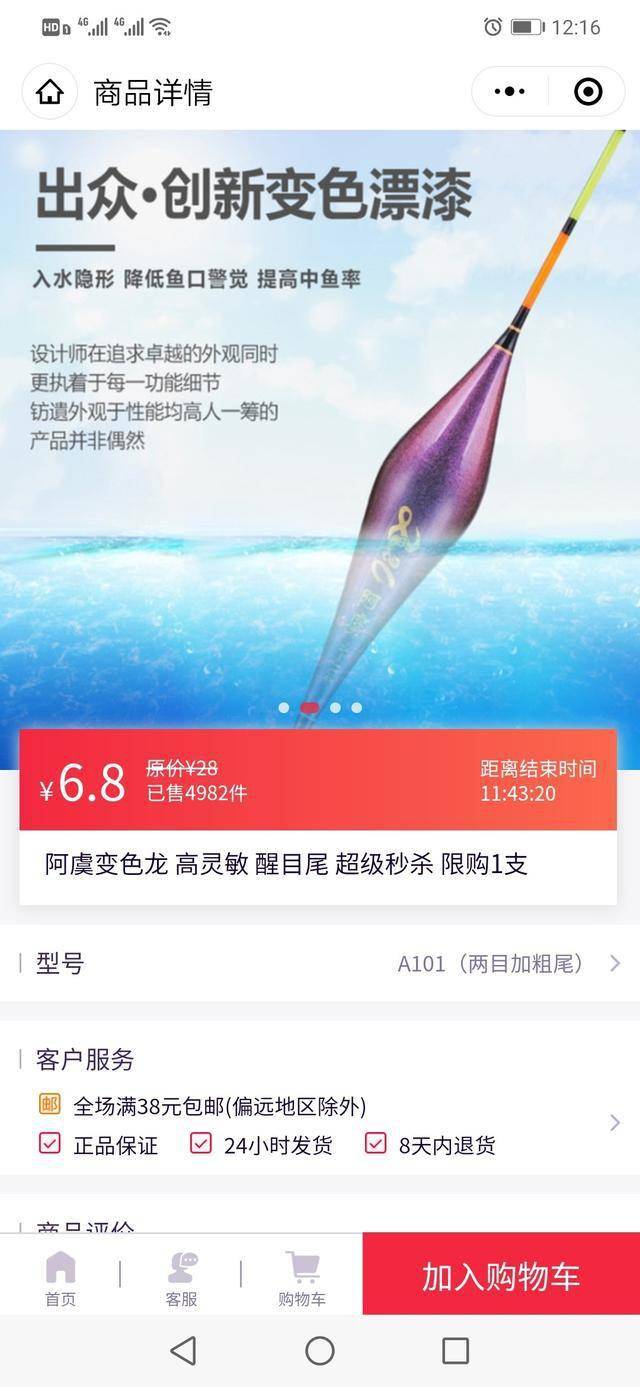
Task: Open the 购物车 cart
Action: (301, 1277)
